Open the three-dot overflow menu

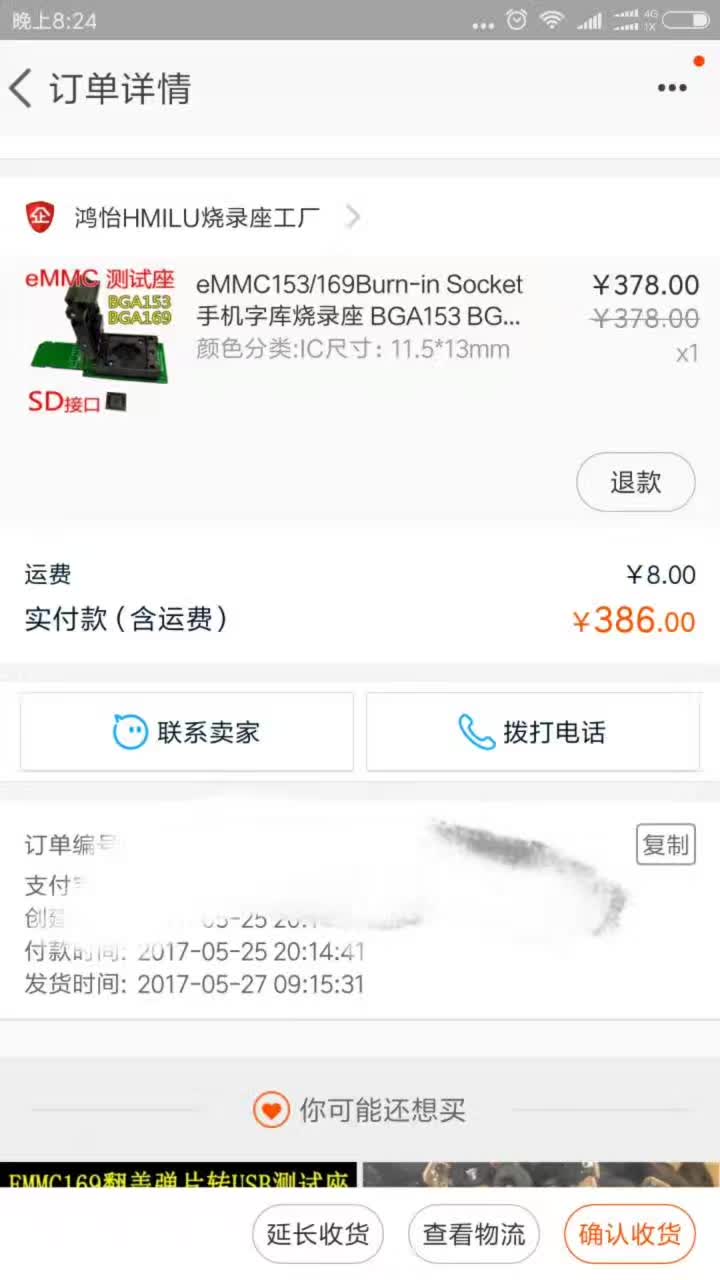672,88
